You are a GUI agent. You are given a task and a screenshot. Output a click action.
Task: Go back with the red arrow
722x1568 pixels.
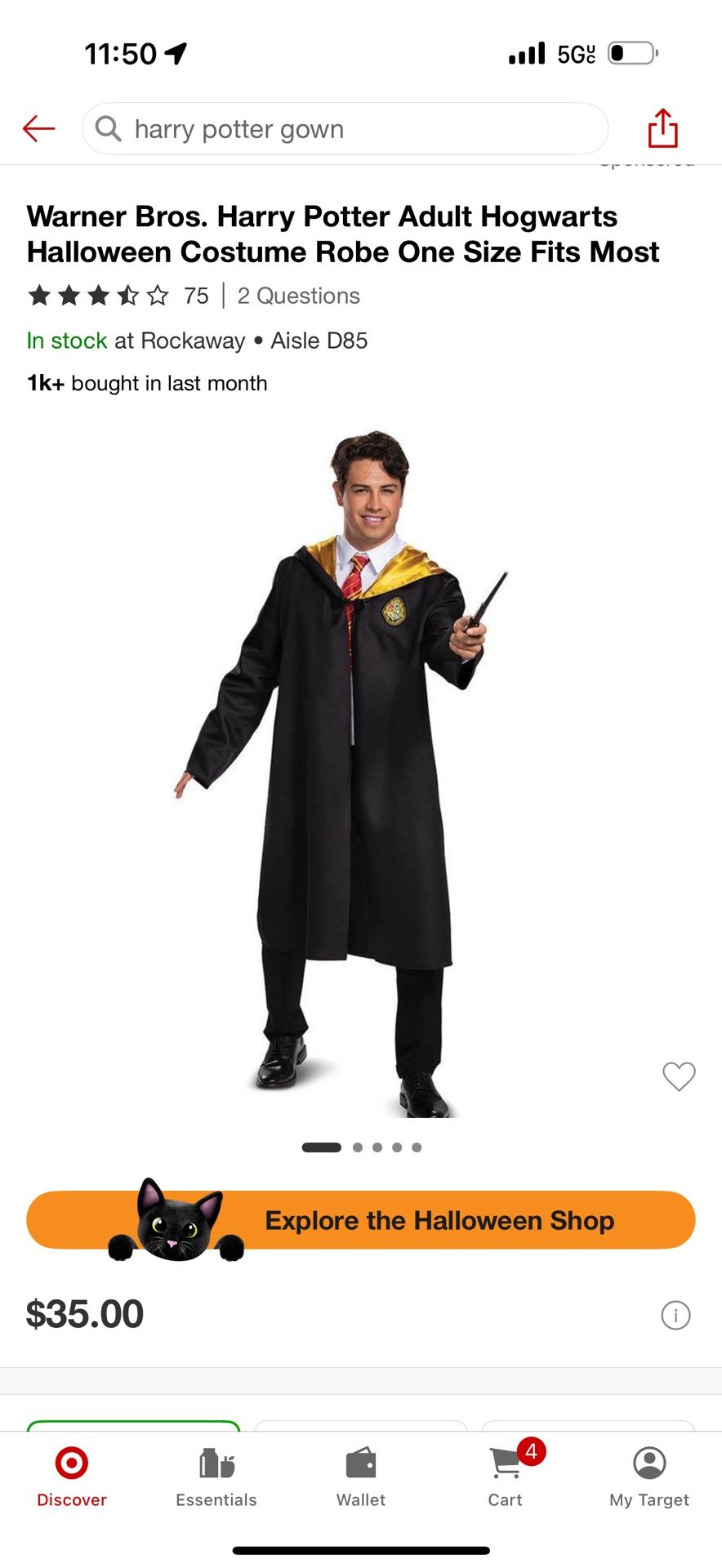[38, 128]
